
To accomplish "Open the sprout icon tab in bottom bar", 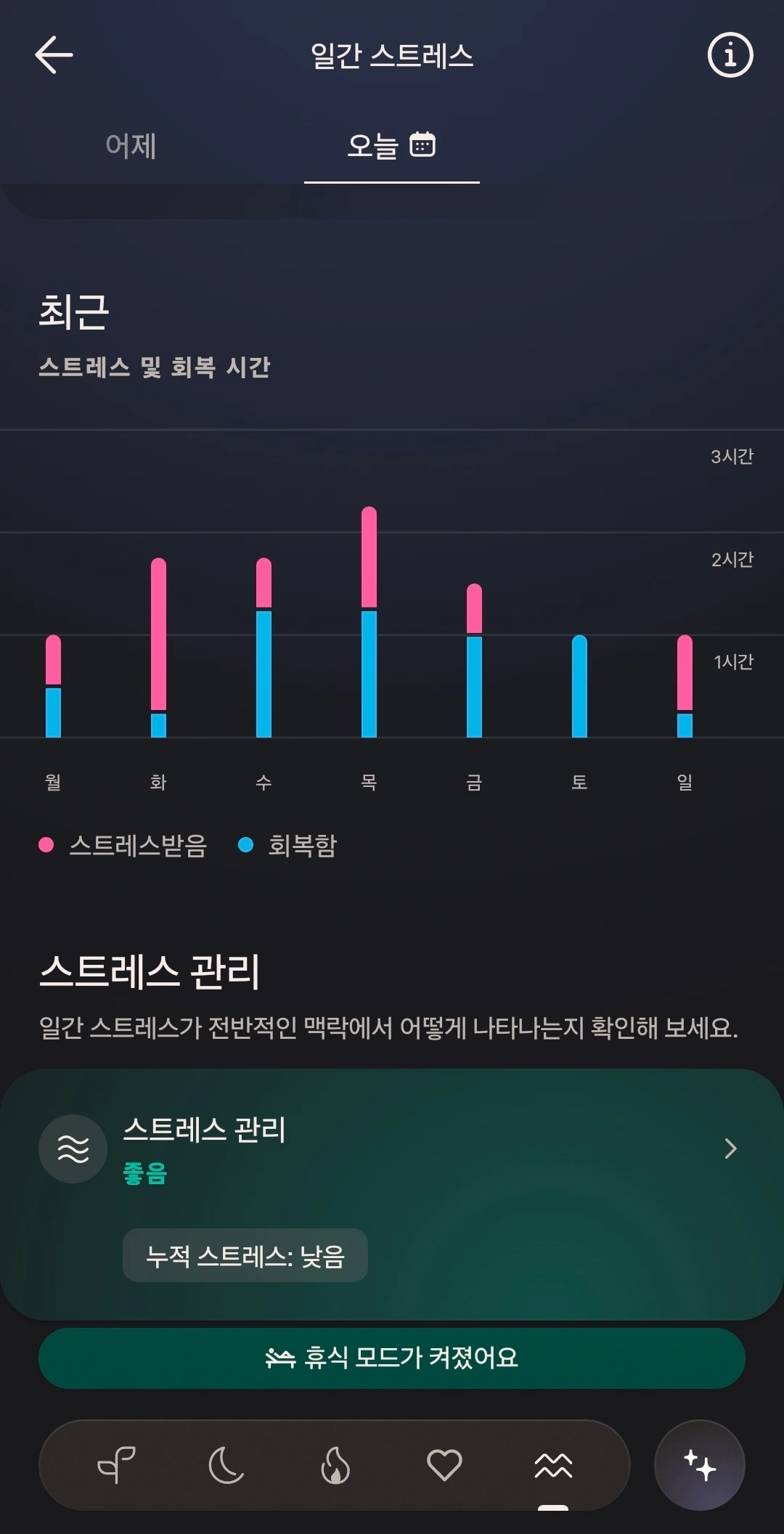I will pos(117,1465).
